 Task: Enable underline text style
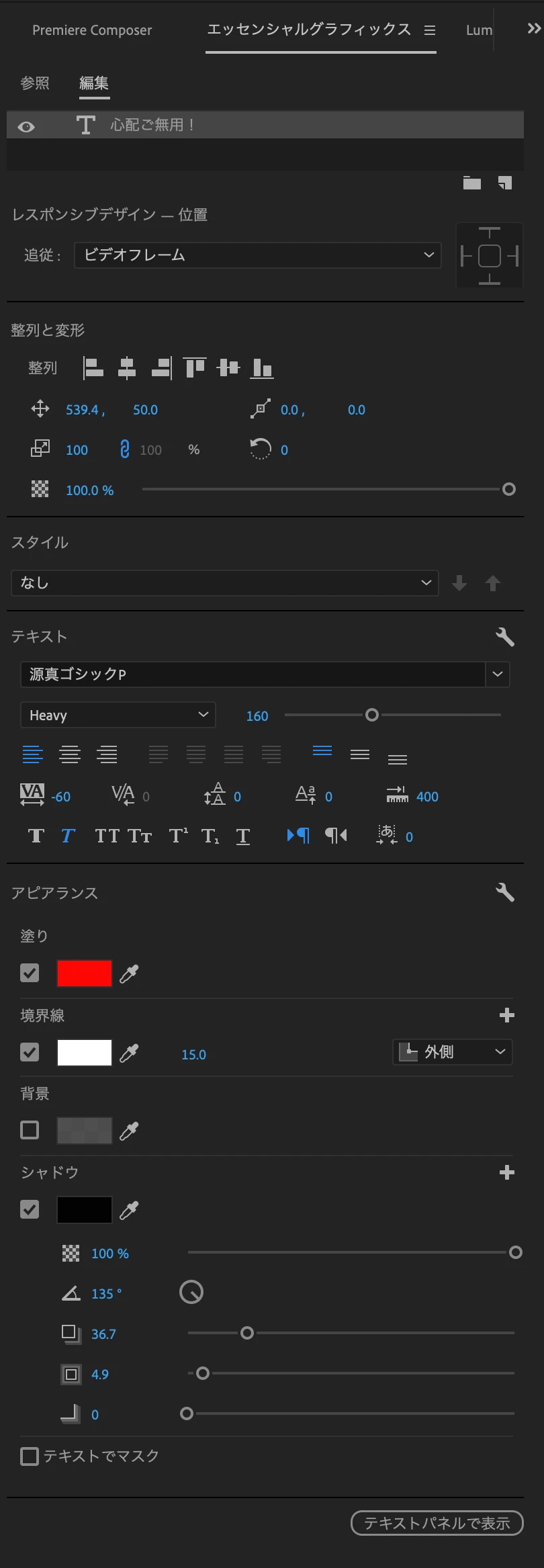click(x=243, y=836)
